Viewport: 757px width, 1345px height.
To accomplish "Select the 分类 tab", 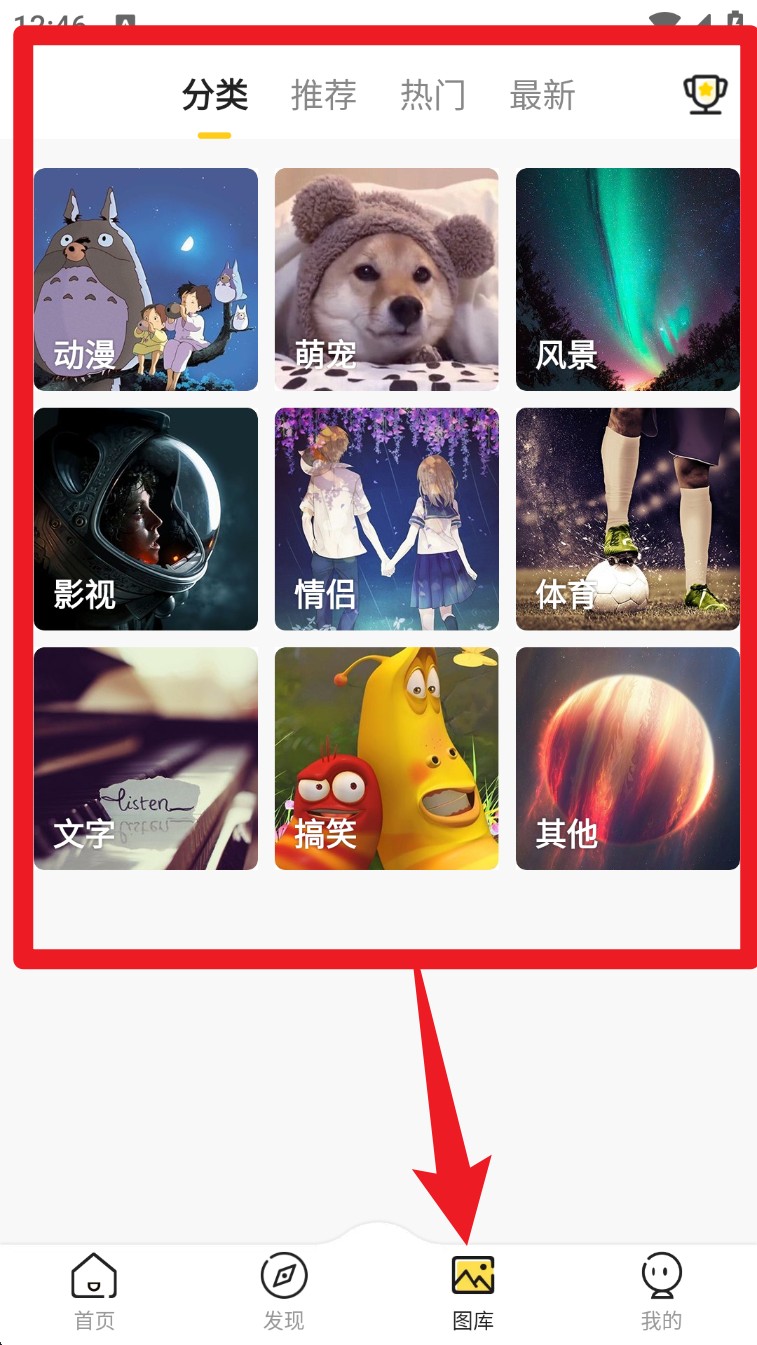I will pos(215,96).
